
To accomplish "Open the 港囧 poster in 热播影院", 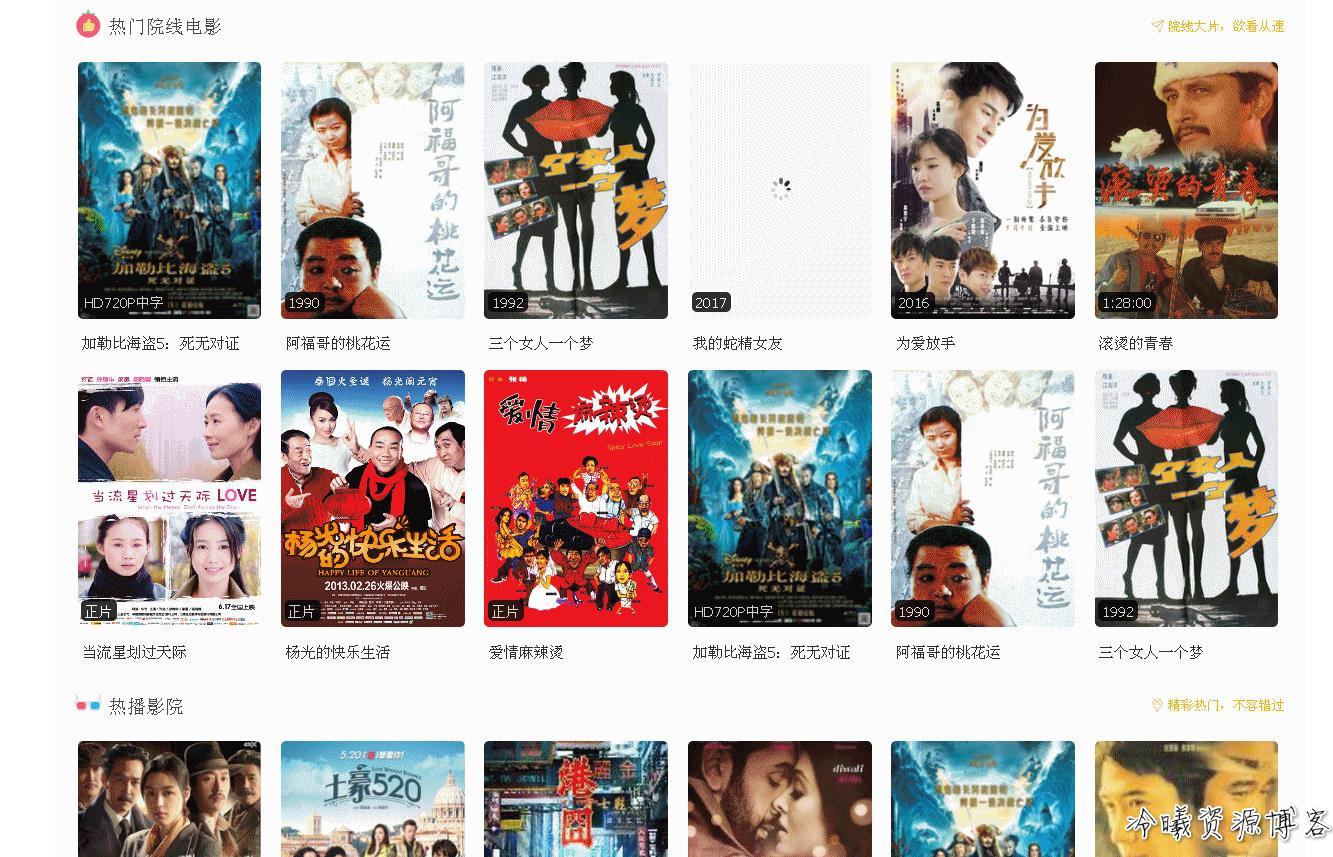I will (x=575, y=798).
